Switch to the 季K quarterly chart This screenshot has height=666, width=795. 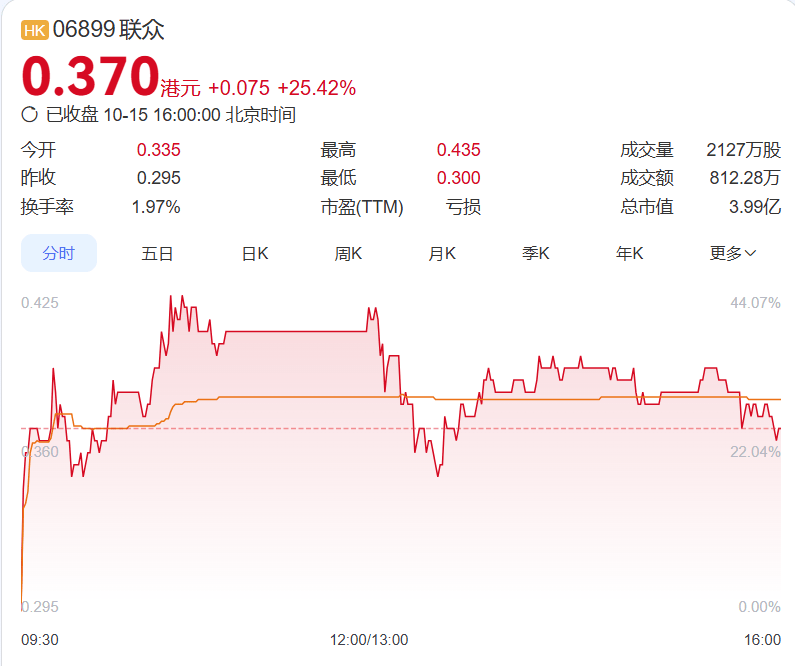(536, 253)
